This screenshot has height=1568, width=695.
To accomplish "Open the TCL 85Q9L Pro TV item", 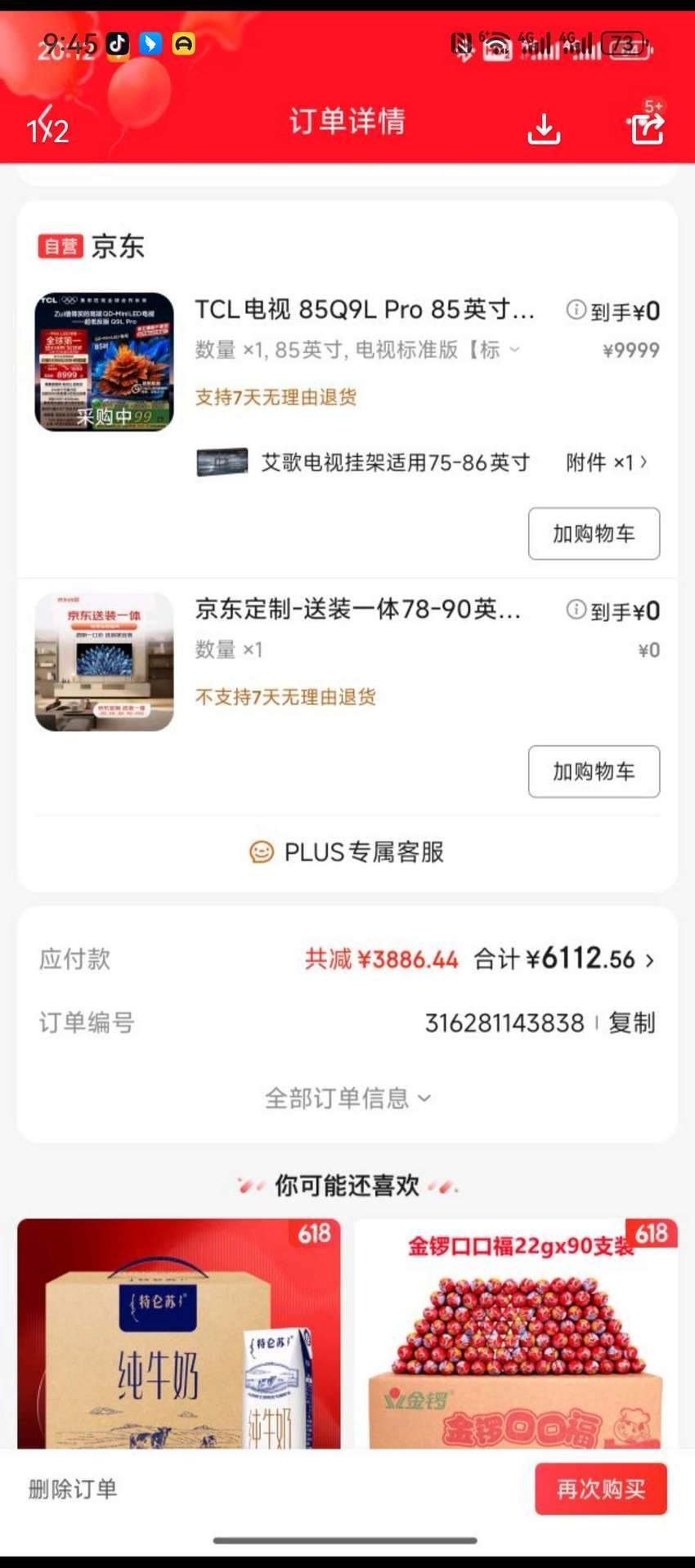I will (x=365, y=310).
